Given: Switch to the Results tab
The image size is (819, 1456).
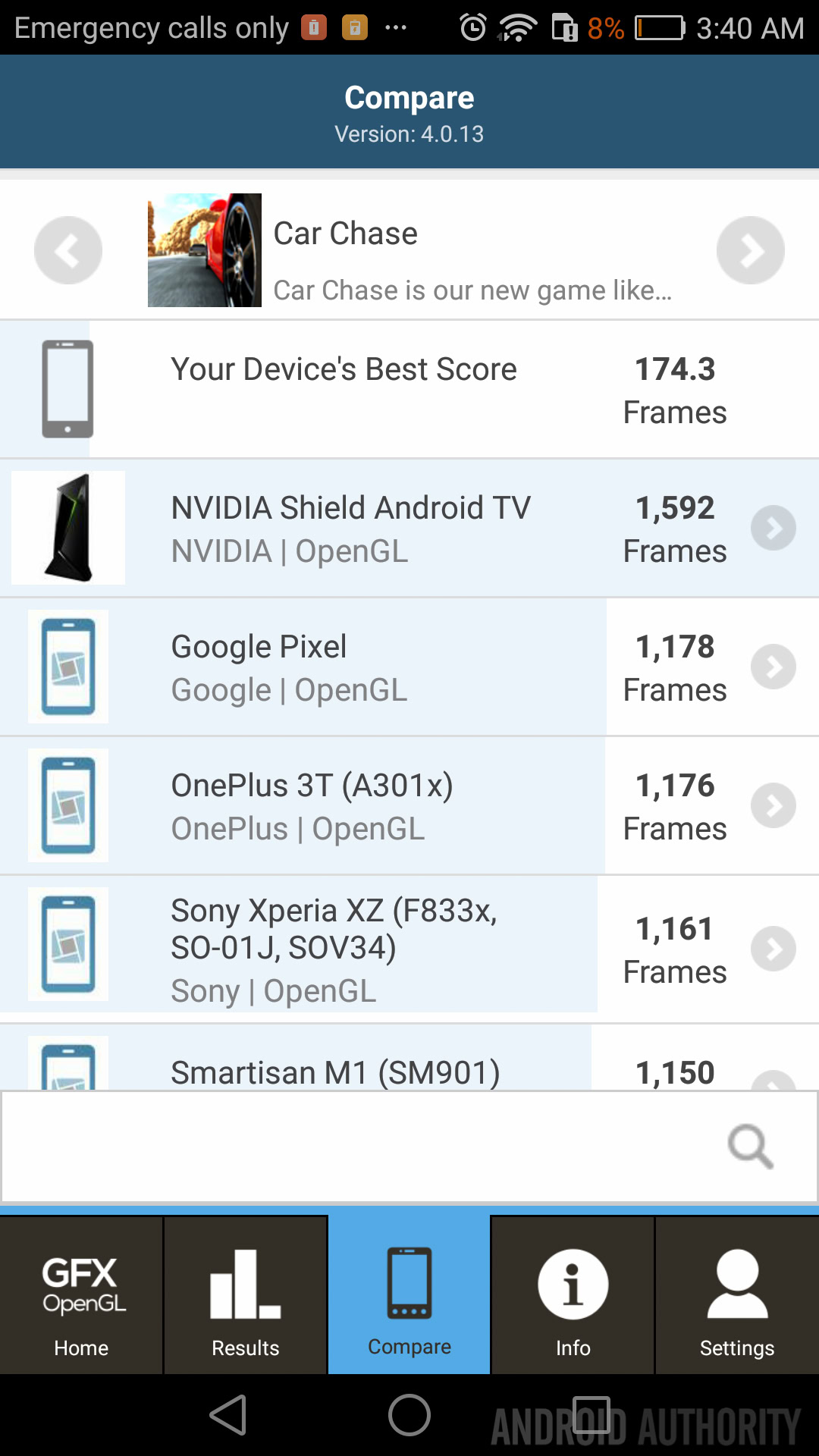Looking at the screenshot, I should point(246,1295).
